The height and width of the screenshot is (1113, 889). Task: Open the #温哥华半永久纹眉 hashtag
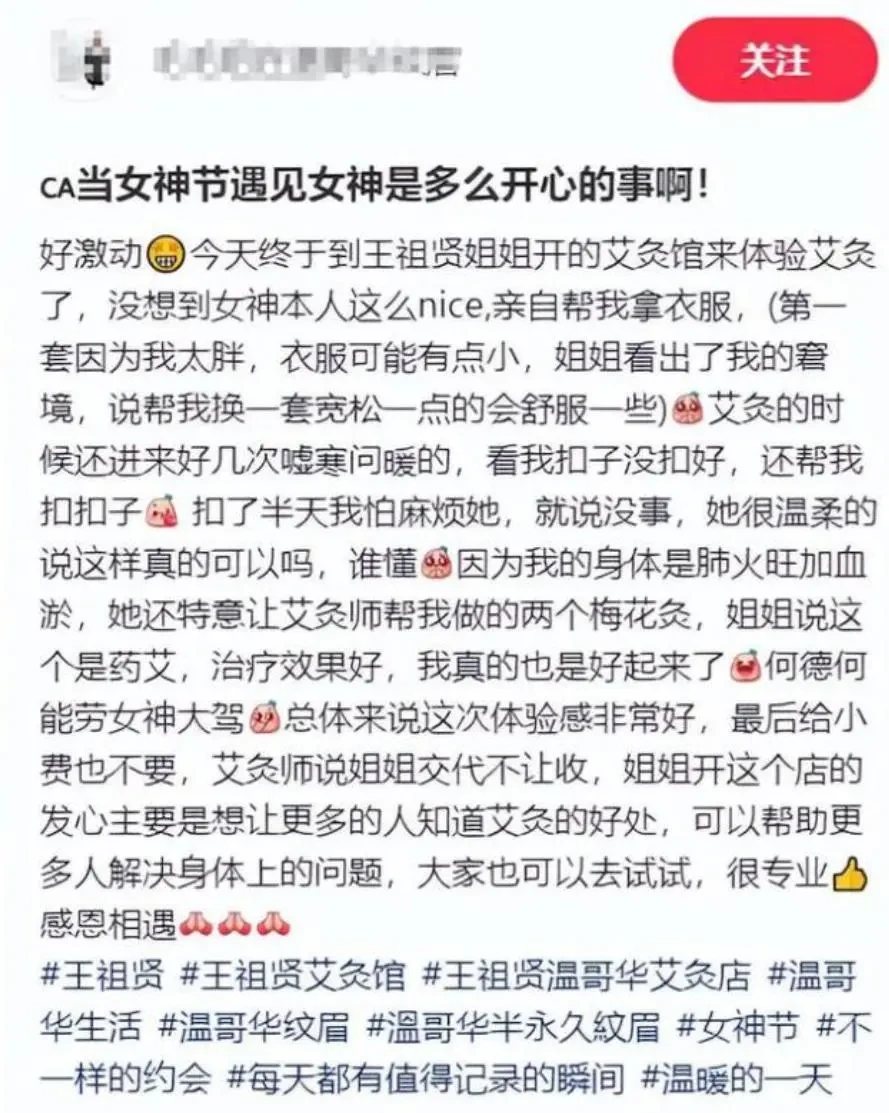pyautogui.click(x=512, y=1025)
